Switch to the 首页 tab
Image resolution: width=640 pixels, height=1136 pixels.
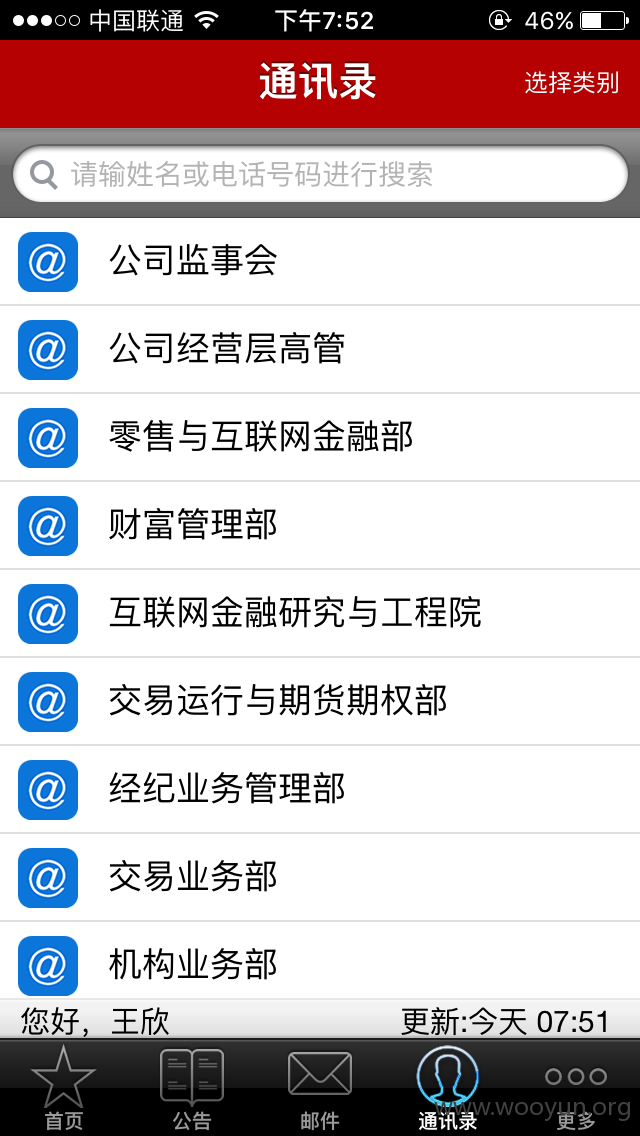tap(64, 1088)
